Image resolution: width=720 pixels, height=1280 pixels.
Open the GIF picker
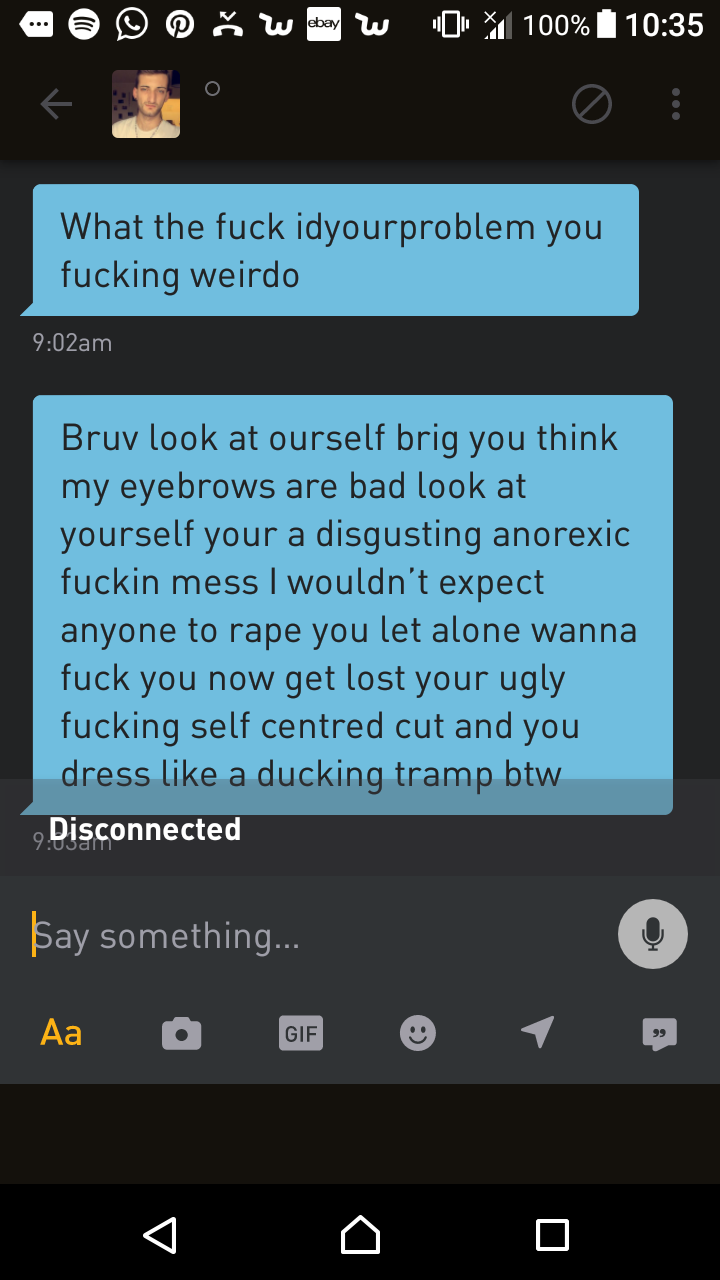(301, 1033)
